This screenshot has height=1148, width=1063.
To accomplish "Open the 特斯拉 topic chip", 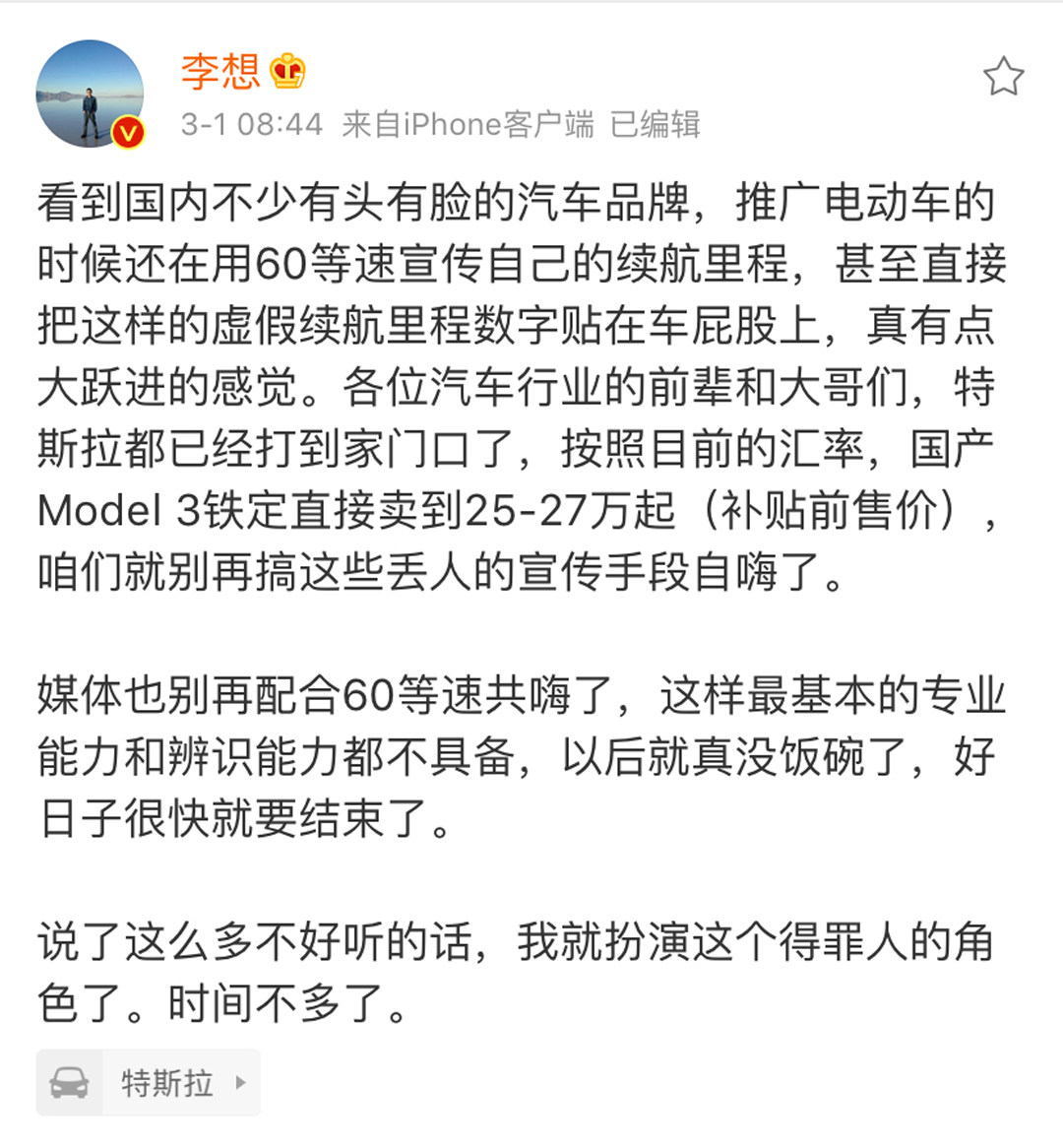I will 149,1083.
